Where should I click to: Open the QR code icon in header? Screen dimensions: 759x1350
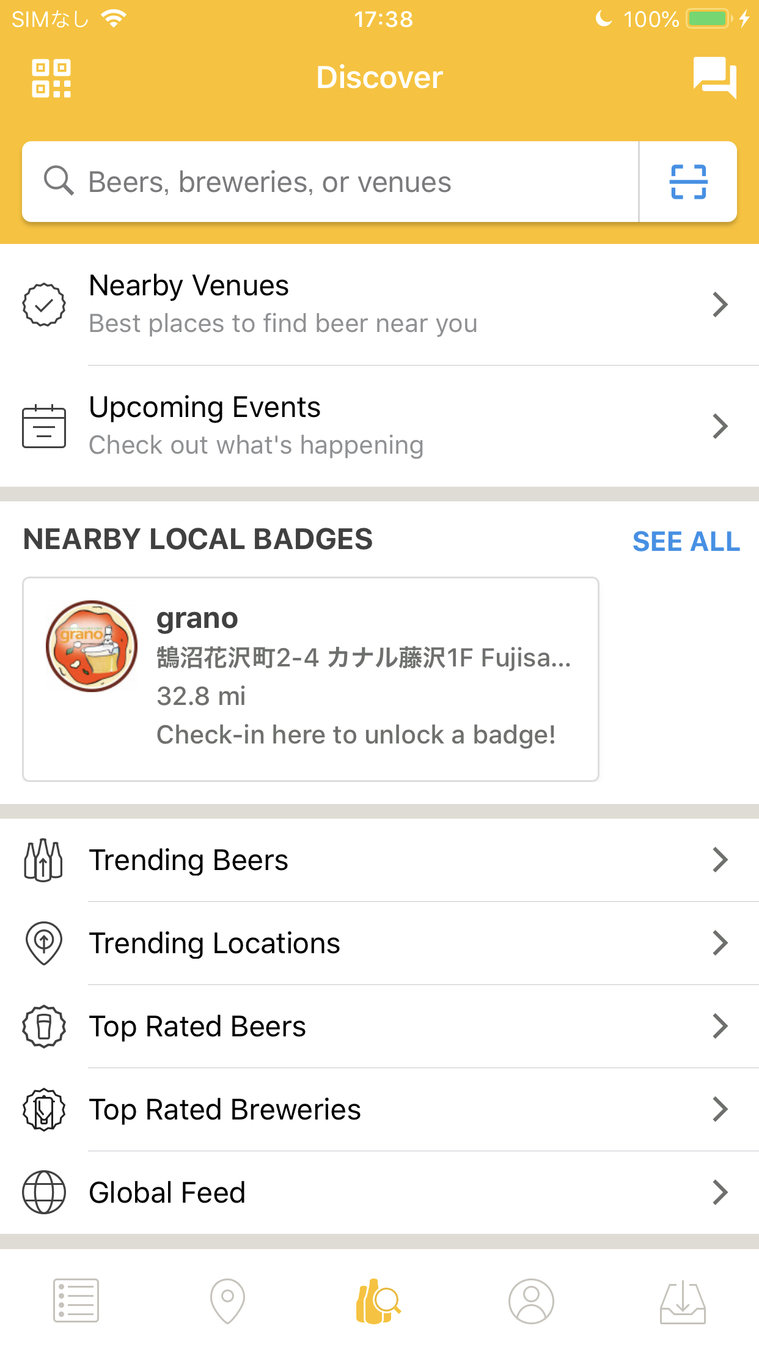[x=51, y=78]
